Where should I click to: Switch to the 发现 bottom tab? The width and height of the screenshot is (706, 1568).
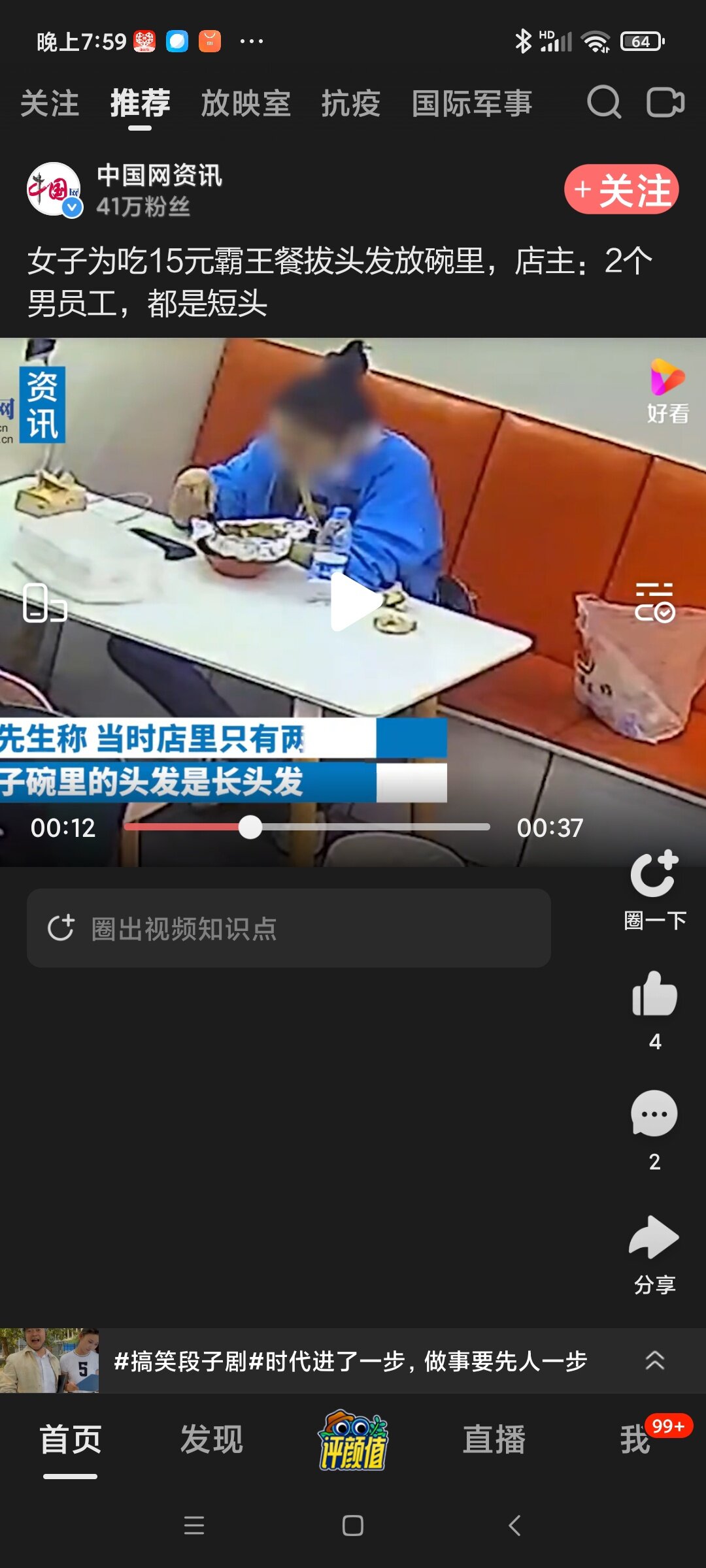(x=211, y=1440)
